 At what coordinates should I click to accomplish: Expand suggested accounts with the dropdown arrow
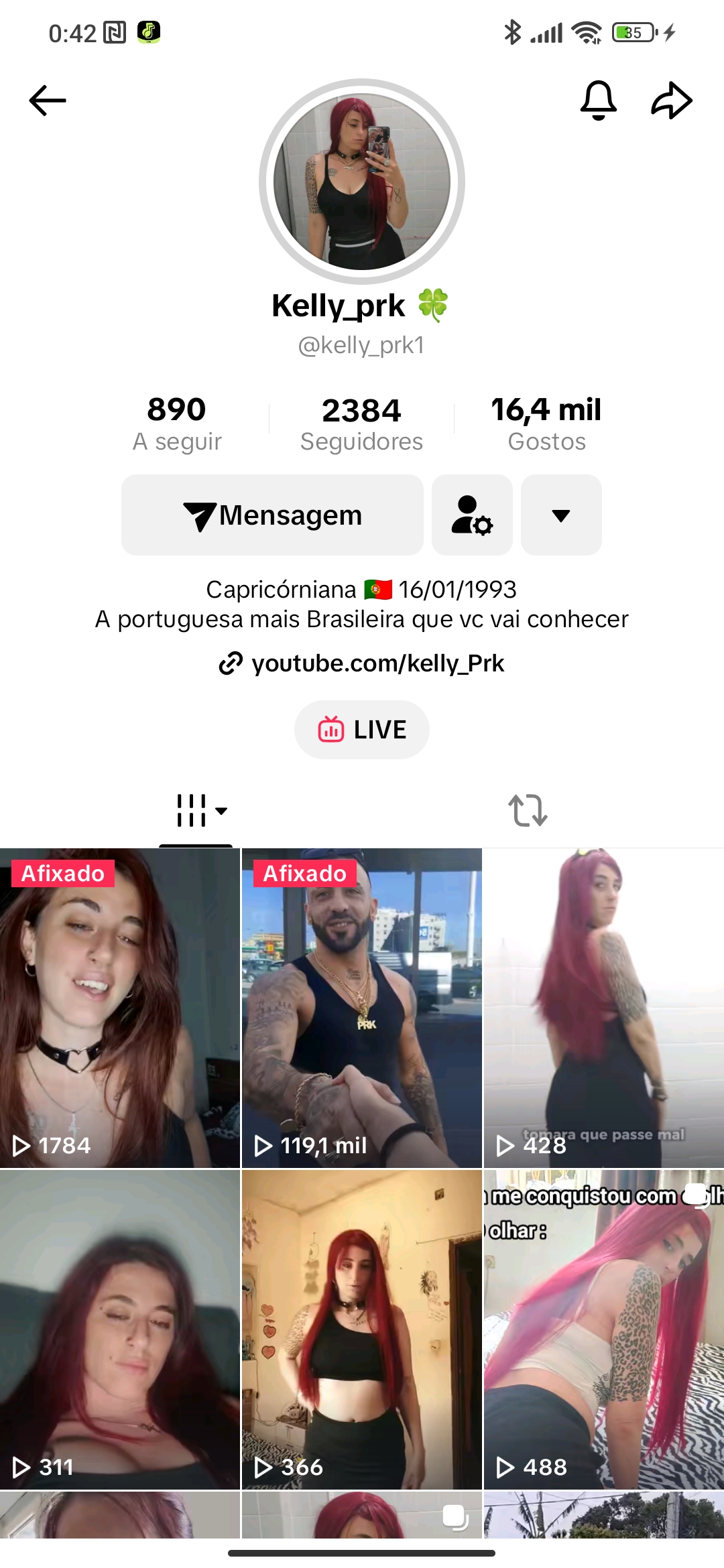pyautogui.click(x=561, y=515)
